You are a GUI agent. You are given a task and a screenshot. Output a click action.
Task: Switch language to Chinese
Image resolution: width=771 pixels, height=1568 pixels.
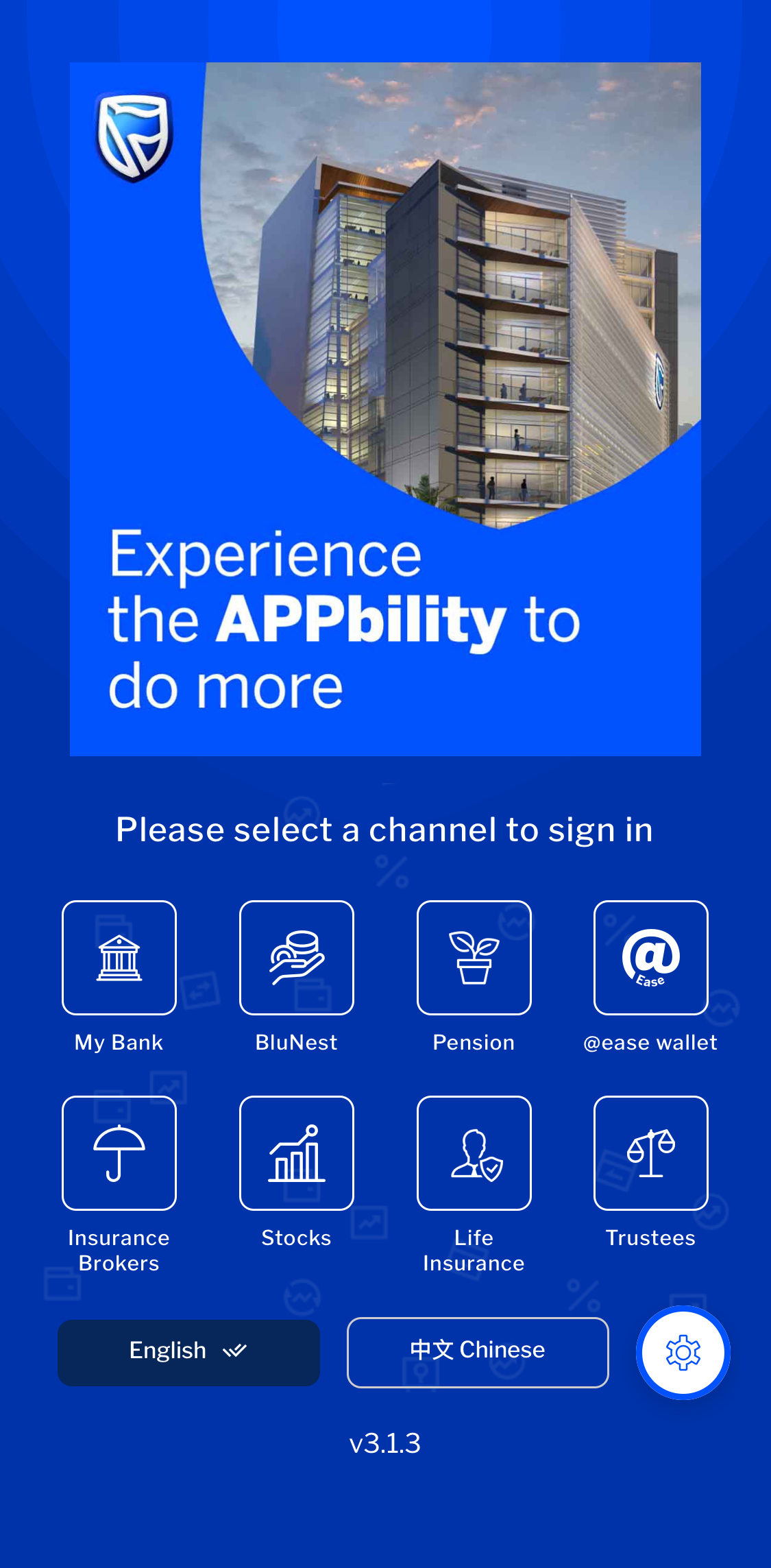pyautogui.click(x=478, y=1352)
